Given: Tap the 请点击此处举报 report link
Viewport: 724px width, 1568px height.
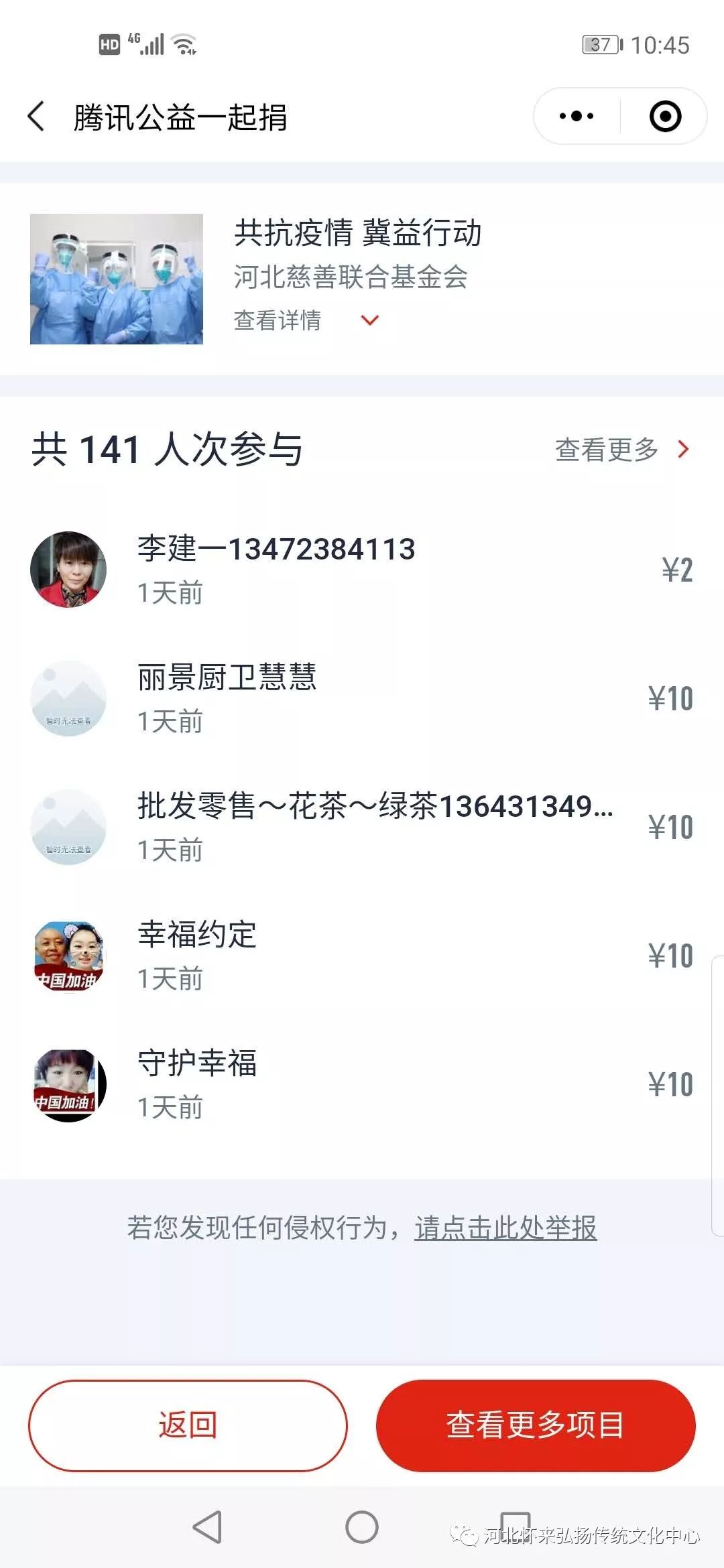Looking at the screenshot, I should (505, 1228).
